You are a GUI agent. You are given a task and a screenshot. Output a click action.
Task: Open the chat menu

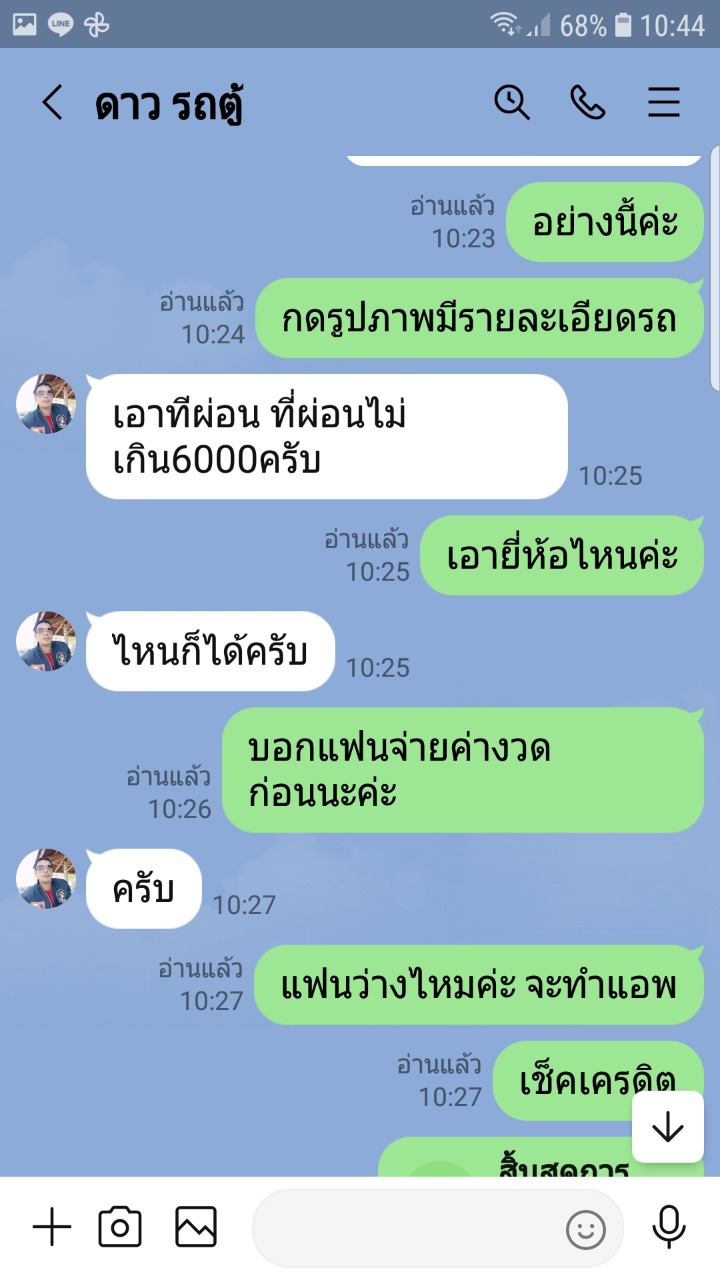coord(664,103)
